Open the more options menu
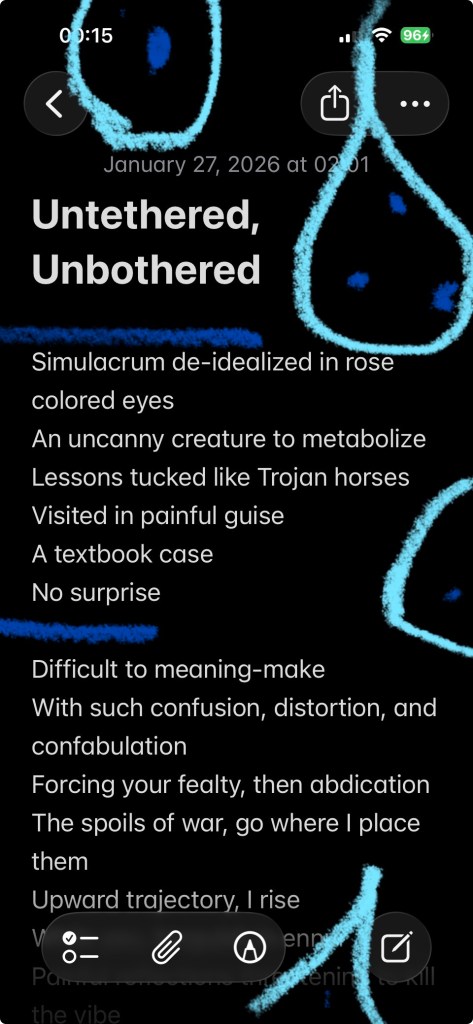473x1024 pixels. (x=415, y=104)
